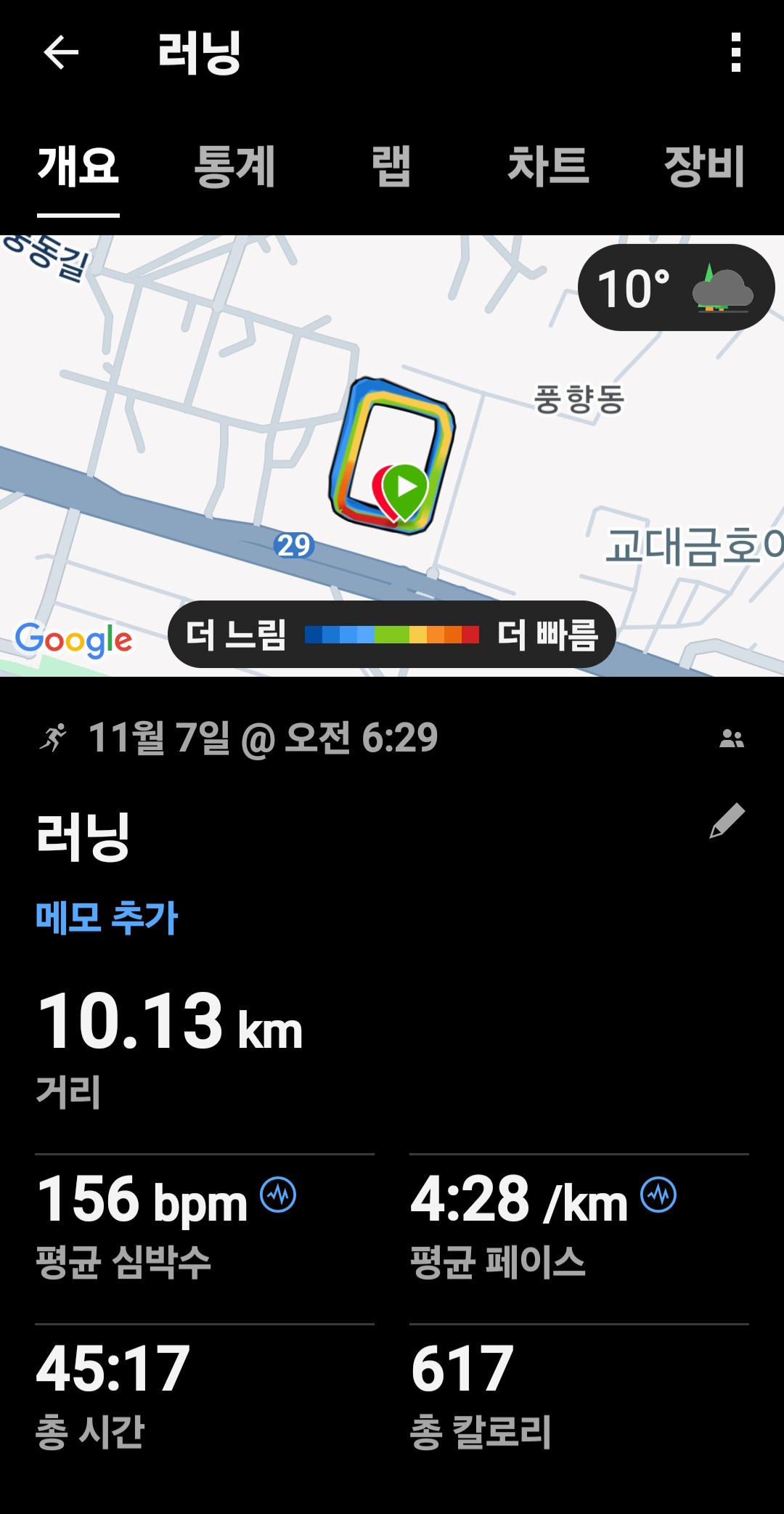Switch to the 통계 tab
Image resolution: width=784 pixels, height=1514 pixels.
pos(234,167)
